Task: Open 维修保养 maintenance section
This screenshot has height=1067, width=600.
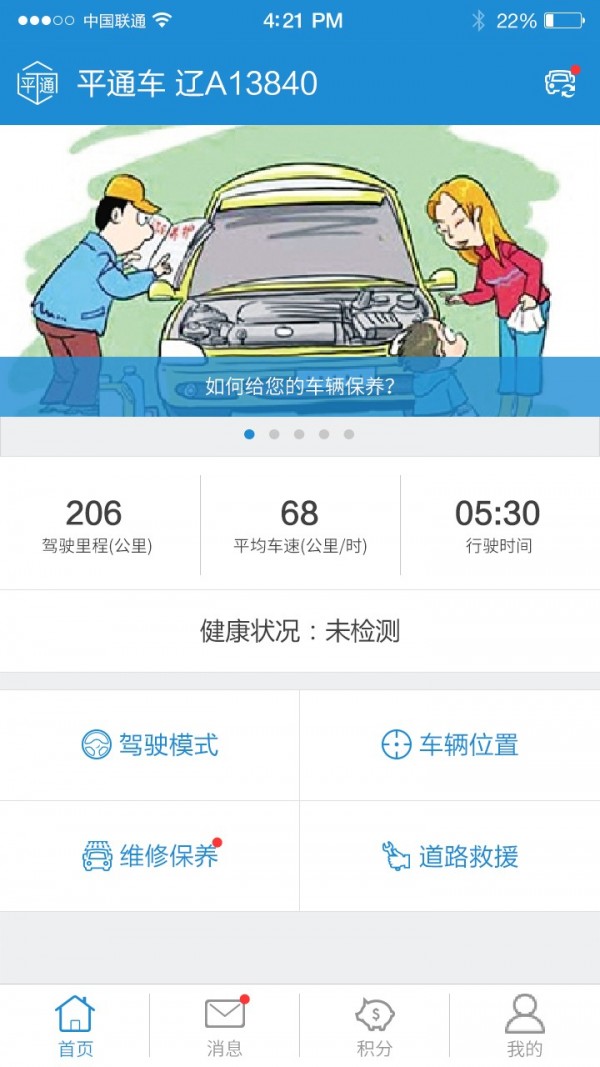Action: (x=150, y=857)
